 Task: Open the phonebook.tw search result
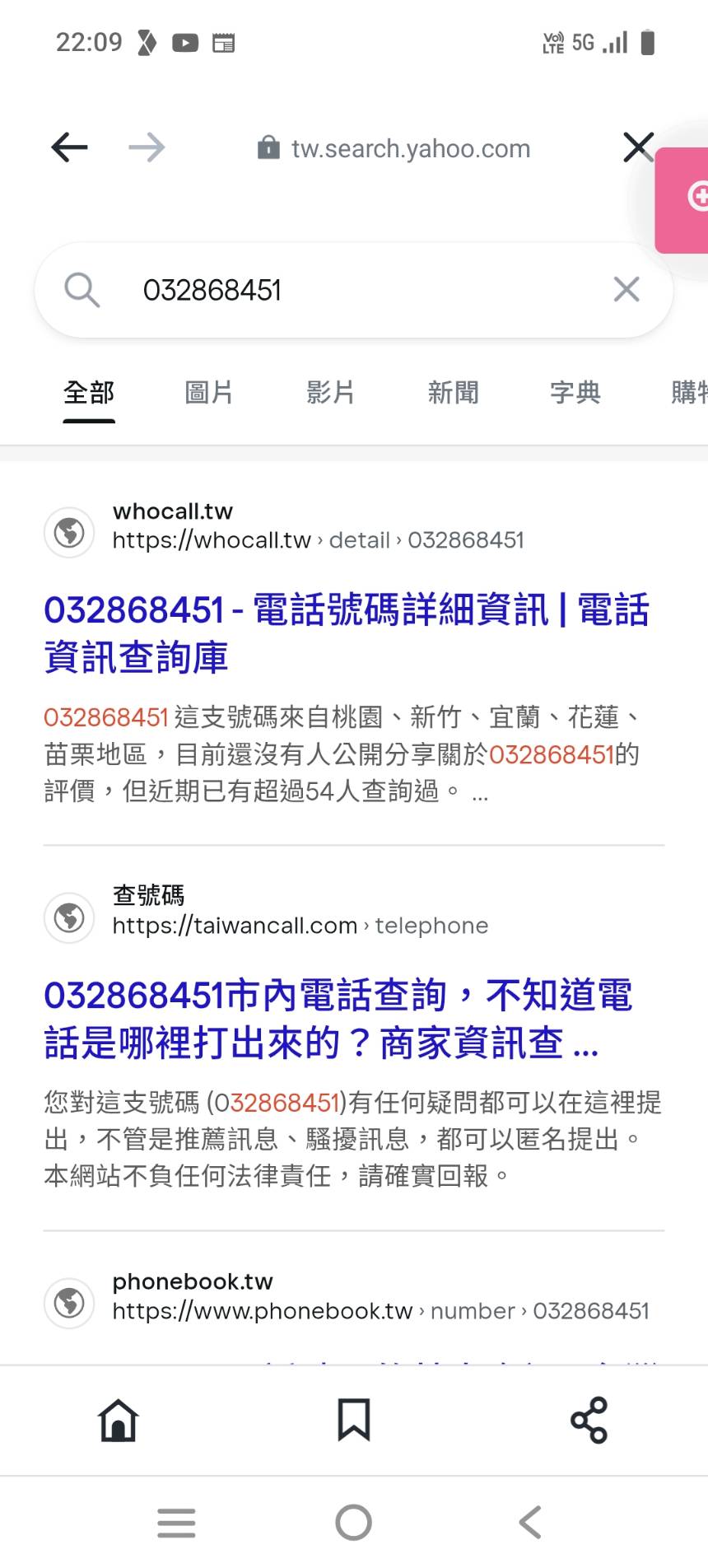(380, 1310)
